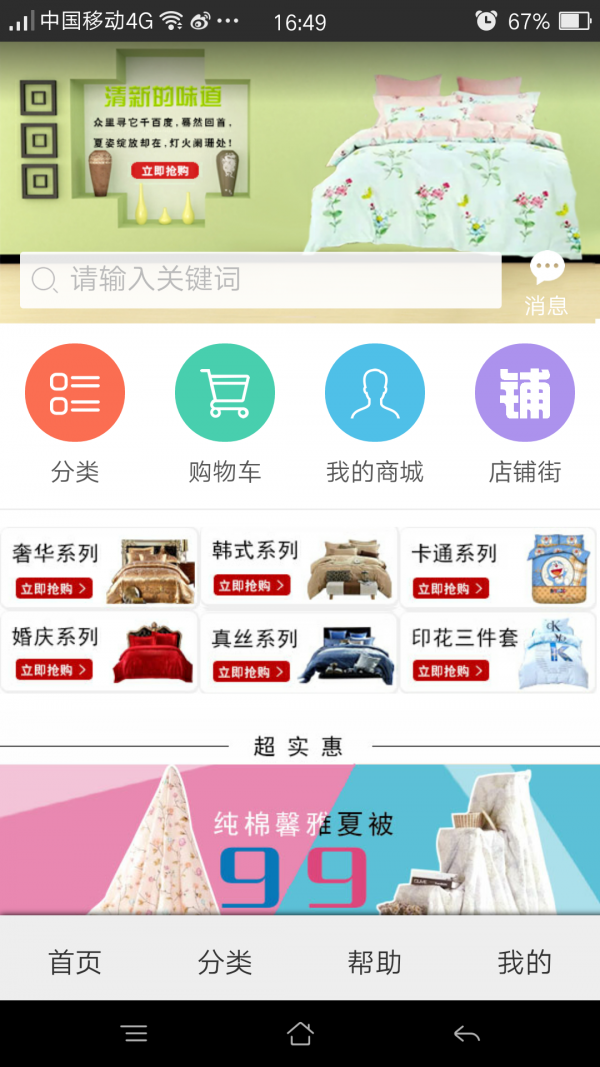Go to 购物车 shopping cart

(x=225, y=393)
